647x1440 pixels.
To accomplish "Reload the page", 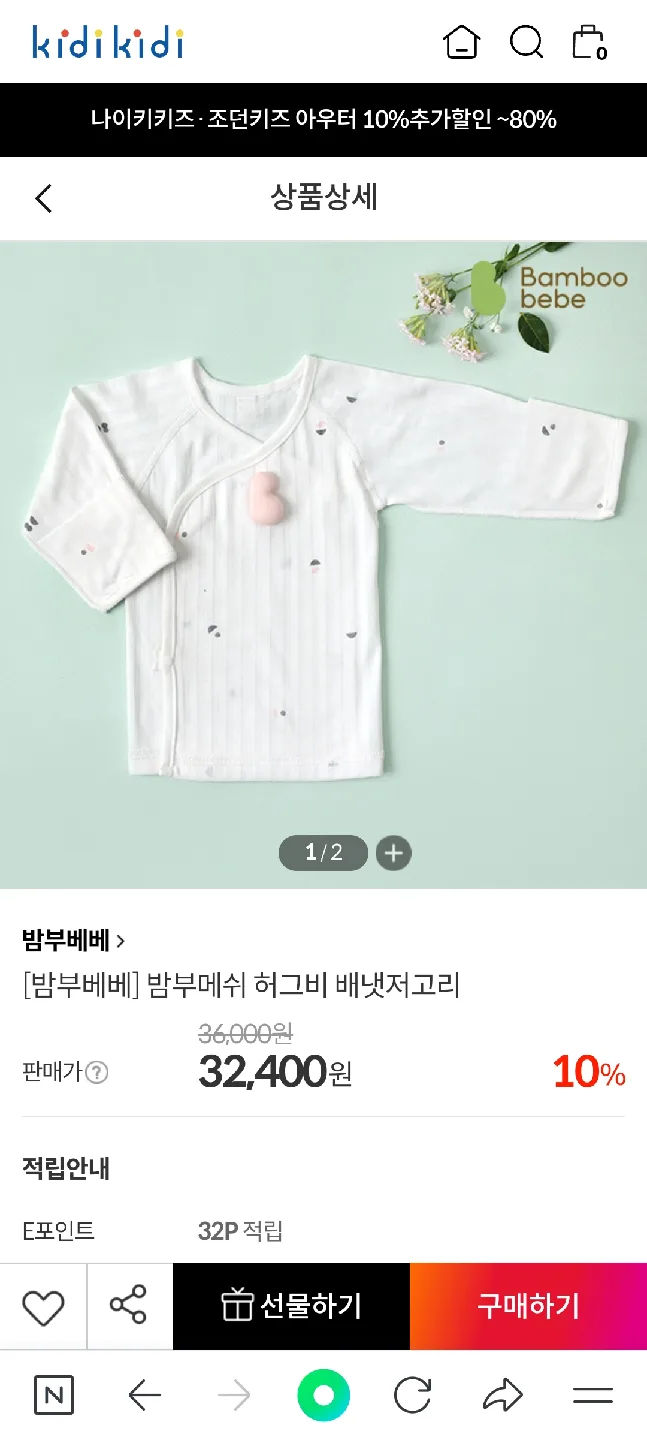I will point(412,1395).
